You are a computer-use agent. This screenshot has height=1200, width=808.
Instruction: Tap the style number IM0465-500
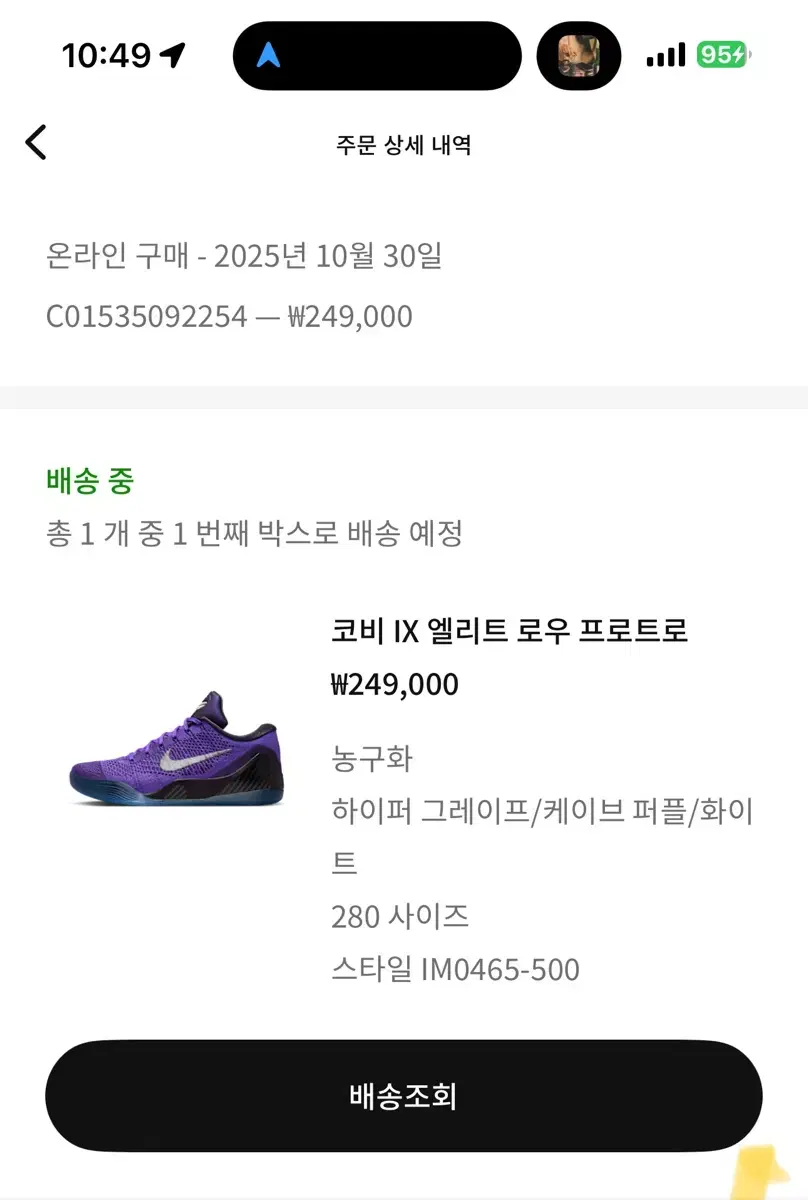pos(458,968)
